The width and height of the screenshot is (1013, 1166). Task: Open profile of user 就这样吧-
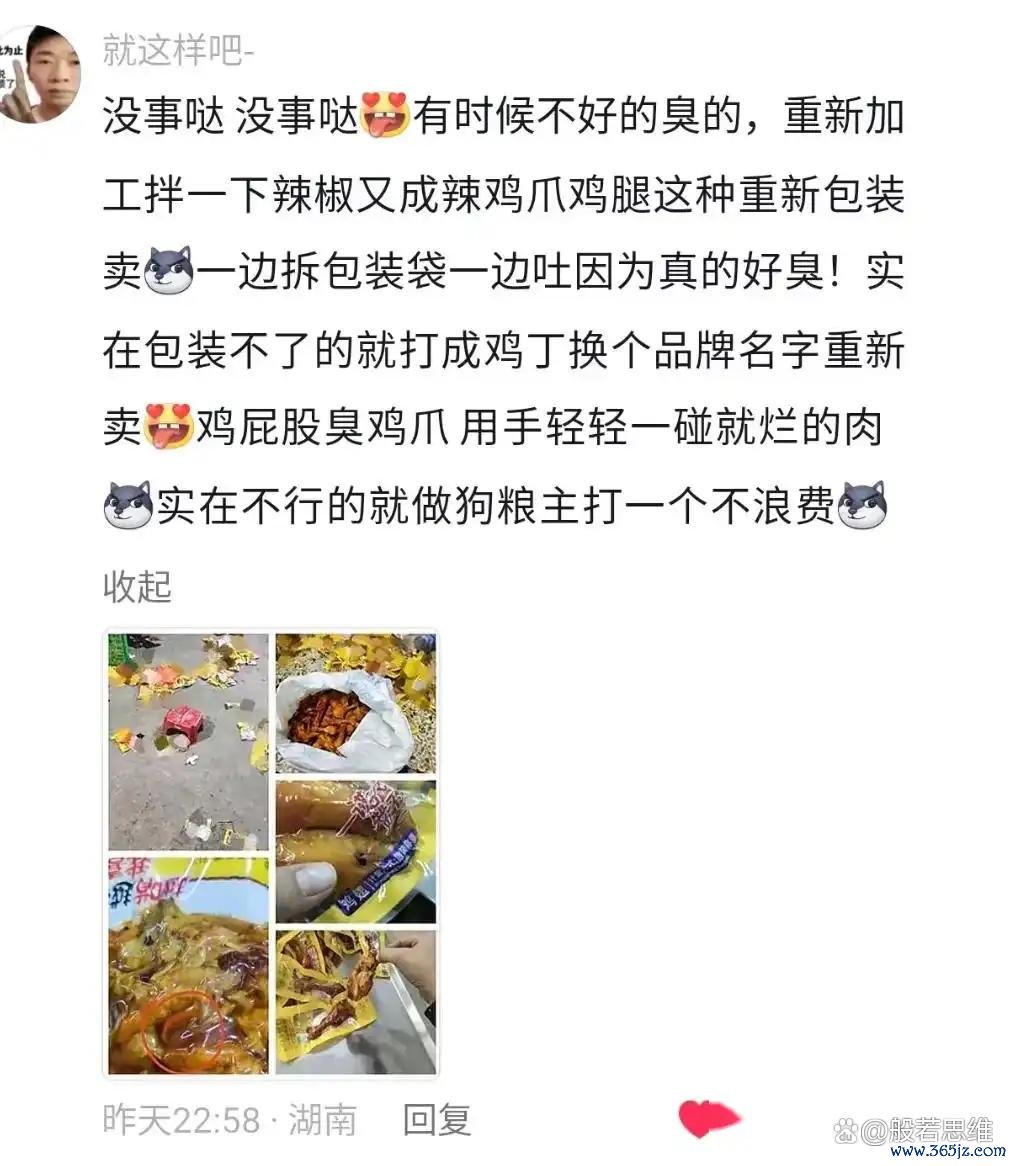coord(178,48)
